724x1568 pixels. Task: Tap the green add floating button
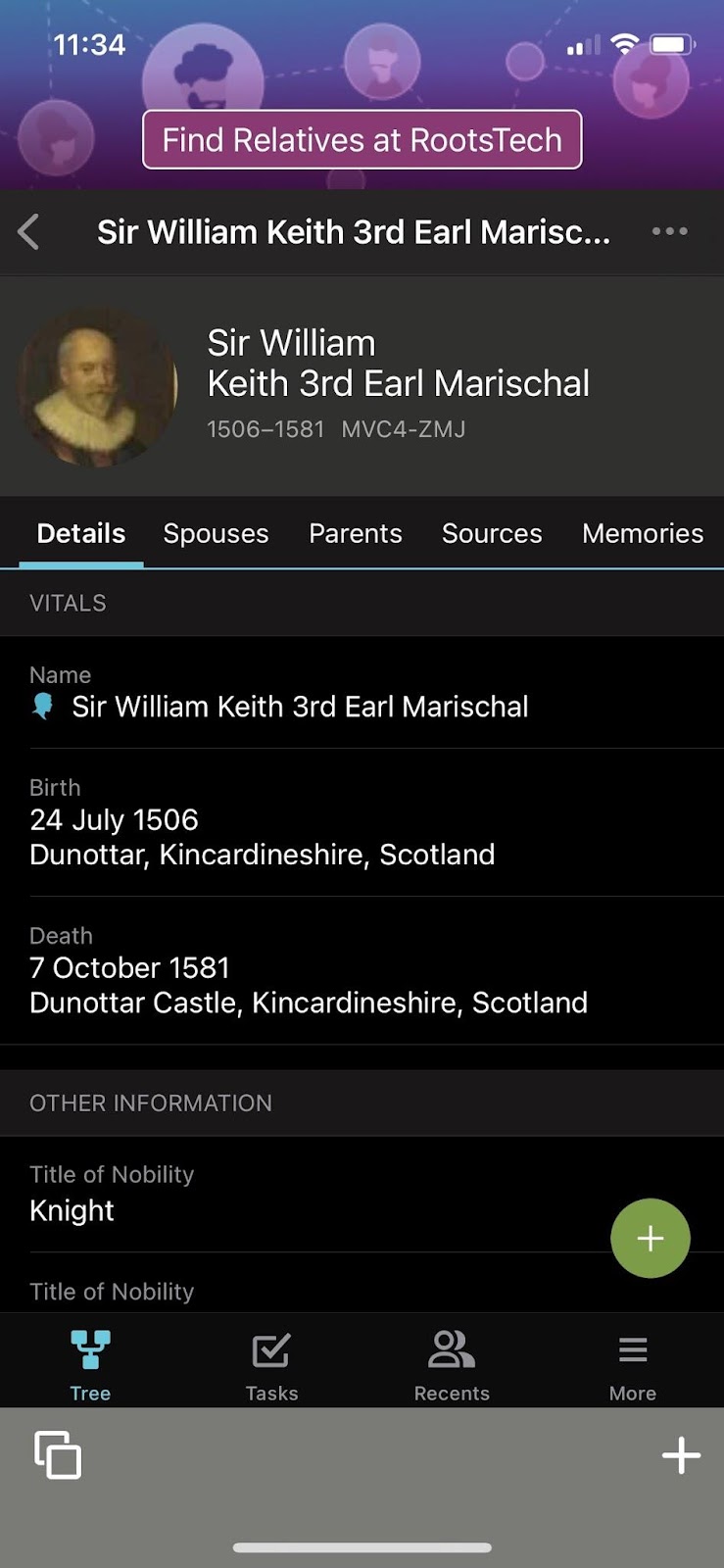click(650, 1238)
